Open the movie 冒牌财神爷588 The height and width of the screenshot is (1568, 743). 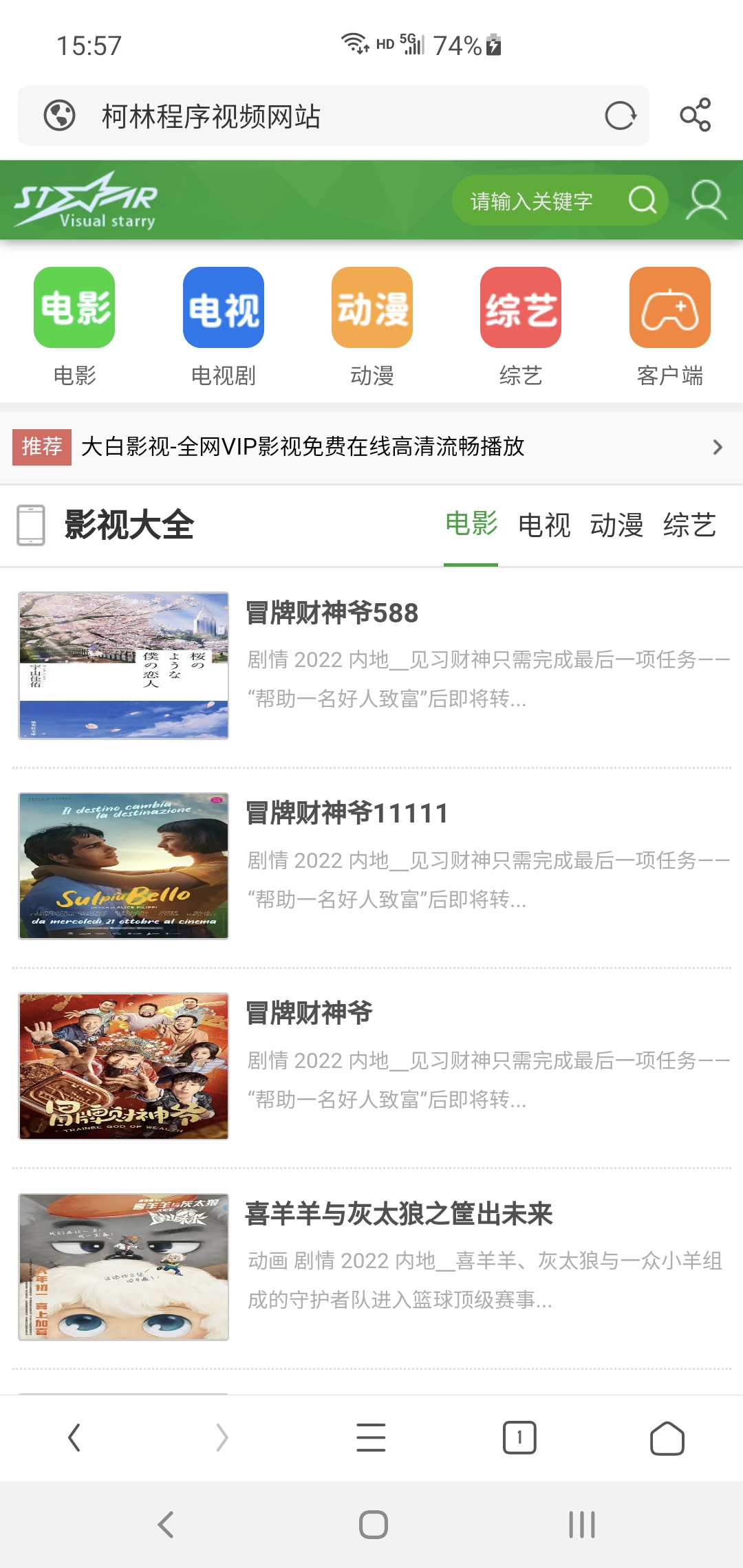click(x=332, y=613)
